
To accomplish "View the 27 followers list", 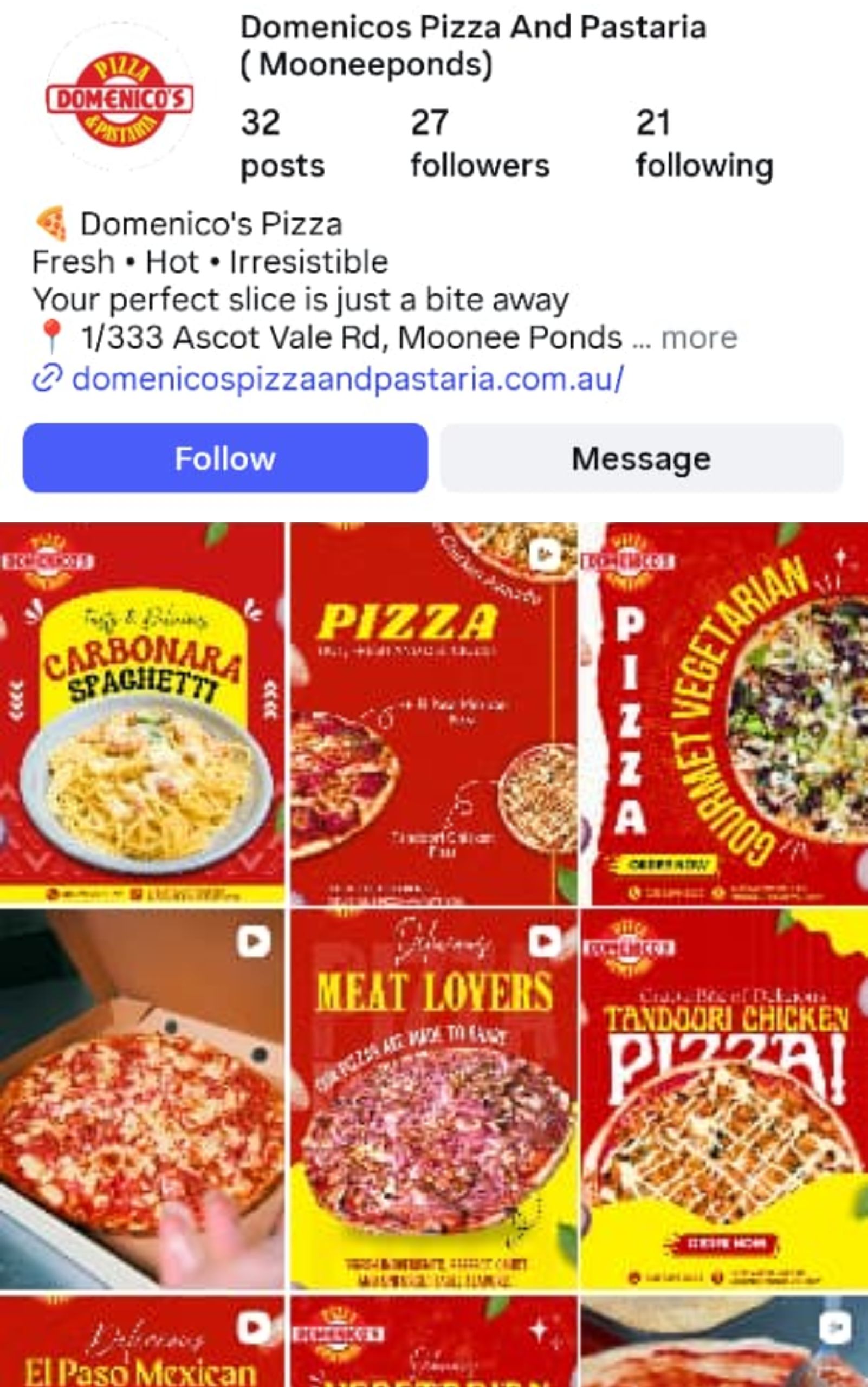I will (480, 144).
